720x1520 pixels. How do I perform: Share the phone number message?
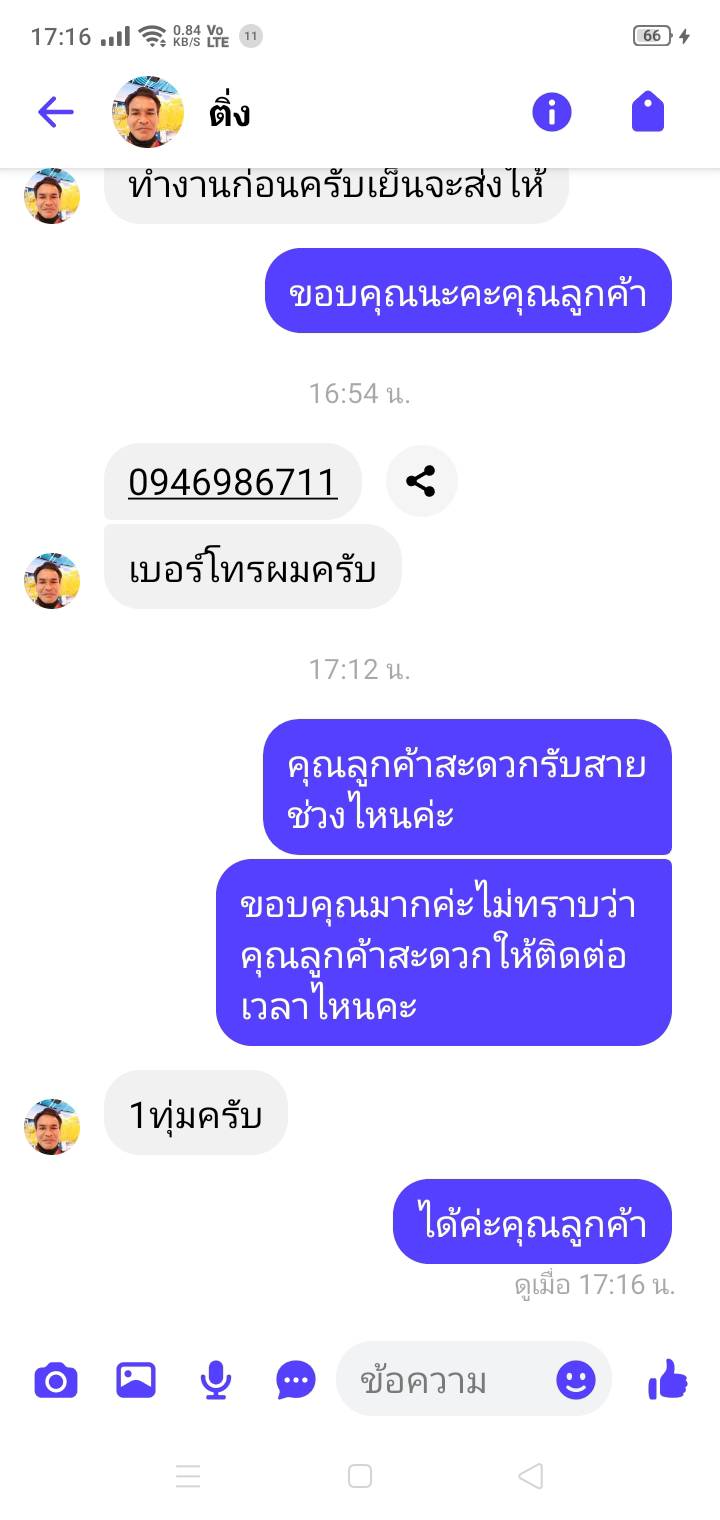coord(421,482)
